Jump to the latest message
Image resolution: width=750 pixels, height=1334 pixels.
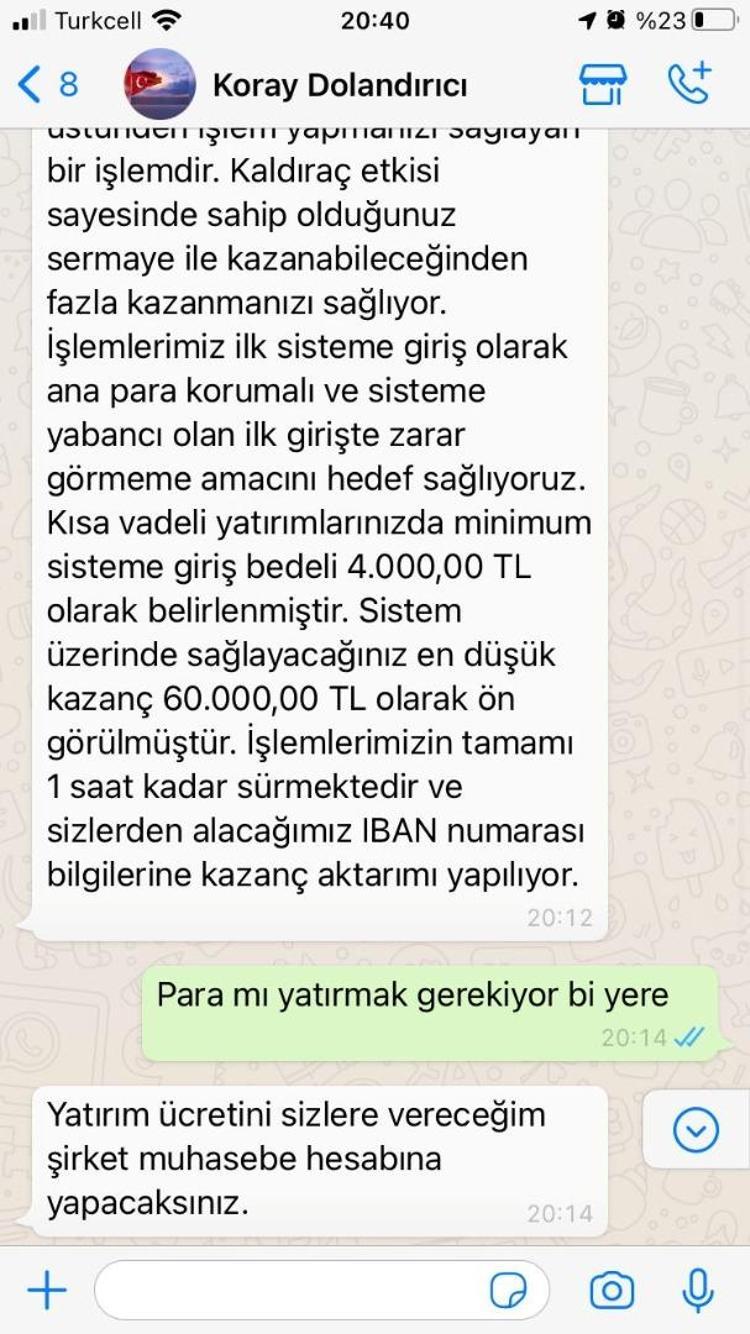pos(696,1130)
